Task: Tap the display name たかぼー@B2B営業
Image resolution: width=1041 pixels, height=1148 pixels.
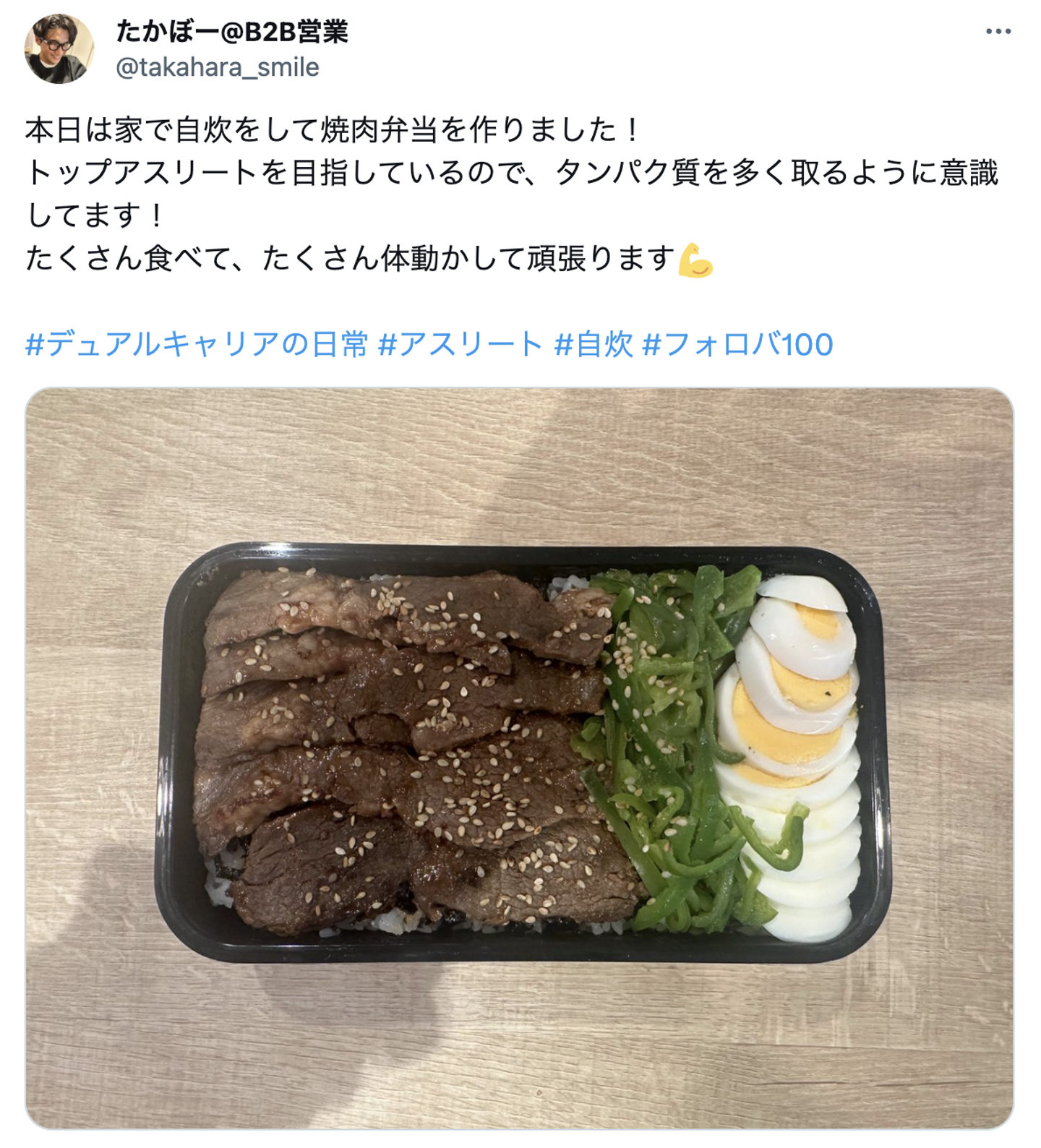Action: point(232,32)
